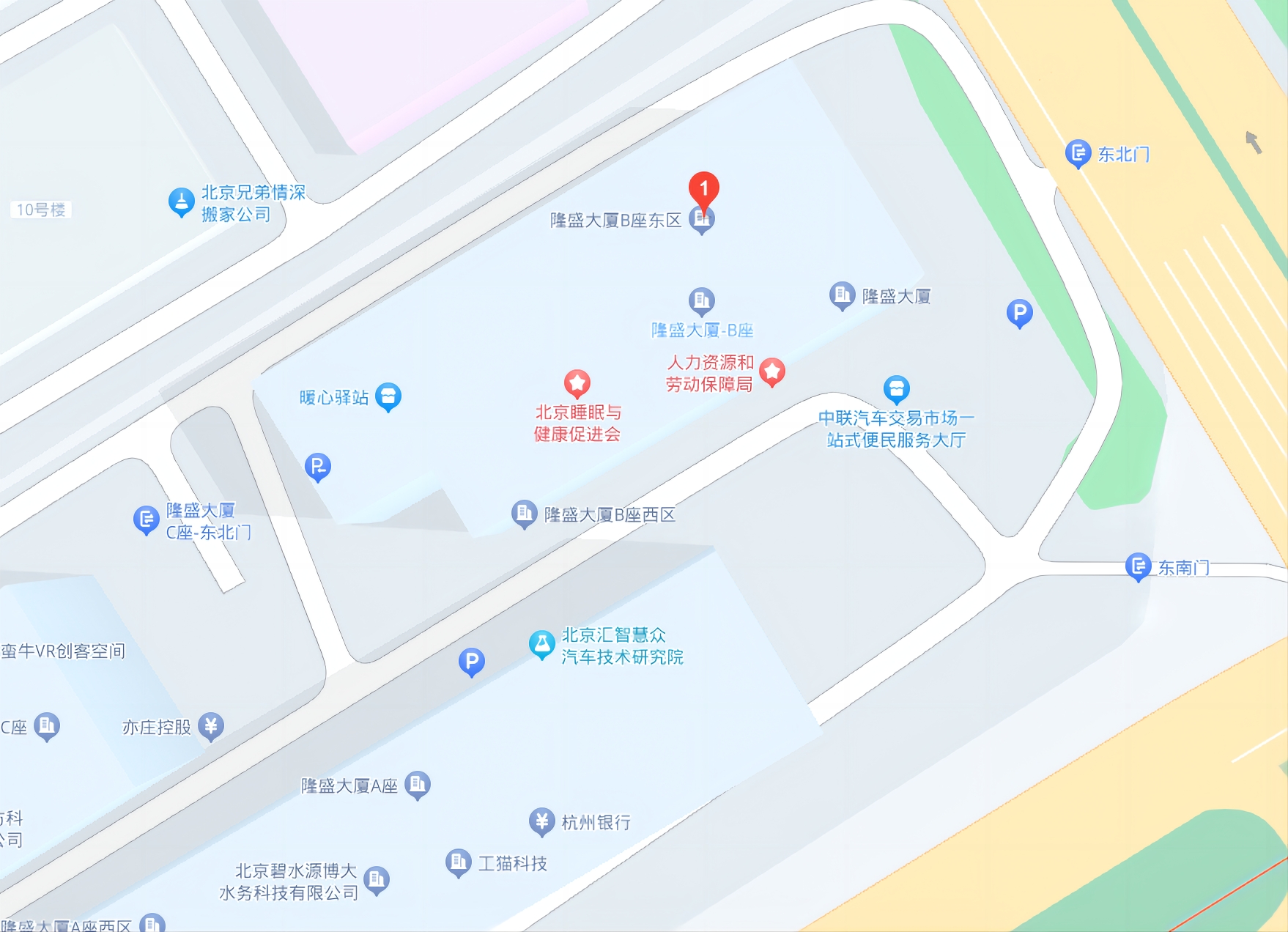Open 北京汇智慧众汽车技术研究院 marker
This screenshot has width=1288, height=932.
point(542,644)
